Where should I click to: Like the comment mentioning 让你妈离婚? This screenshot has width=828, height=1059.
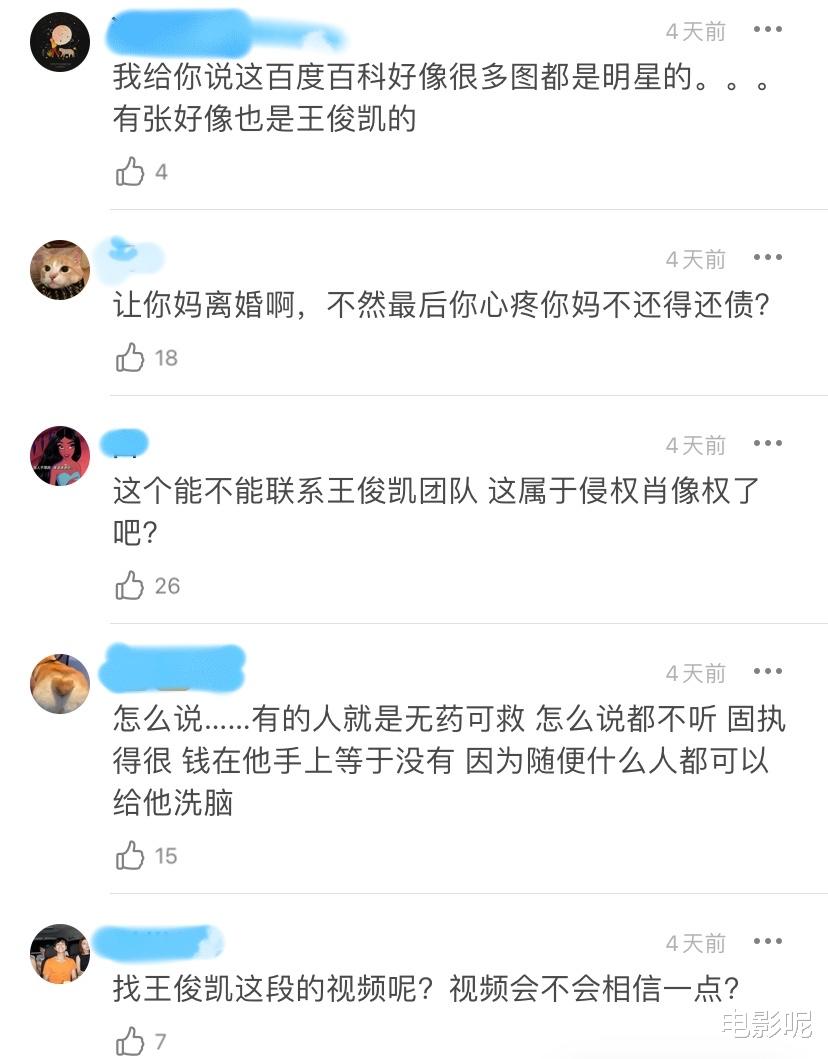(x=131, y=356)
